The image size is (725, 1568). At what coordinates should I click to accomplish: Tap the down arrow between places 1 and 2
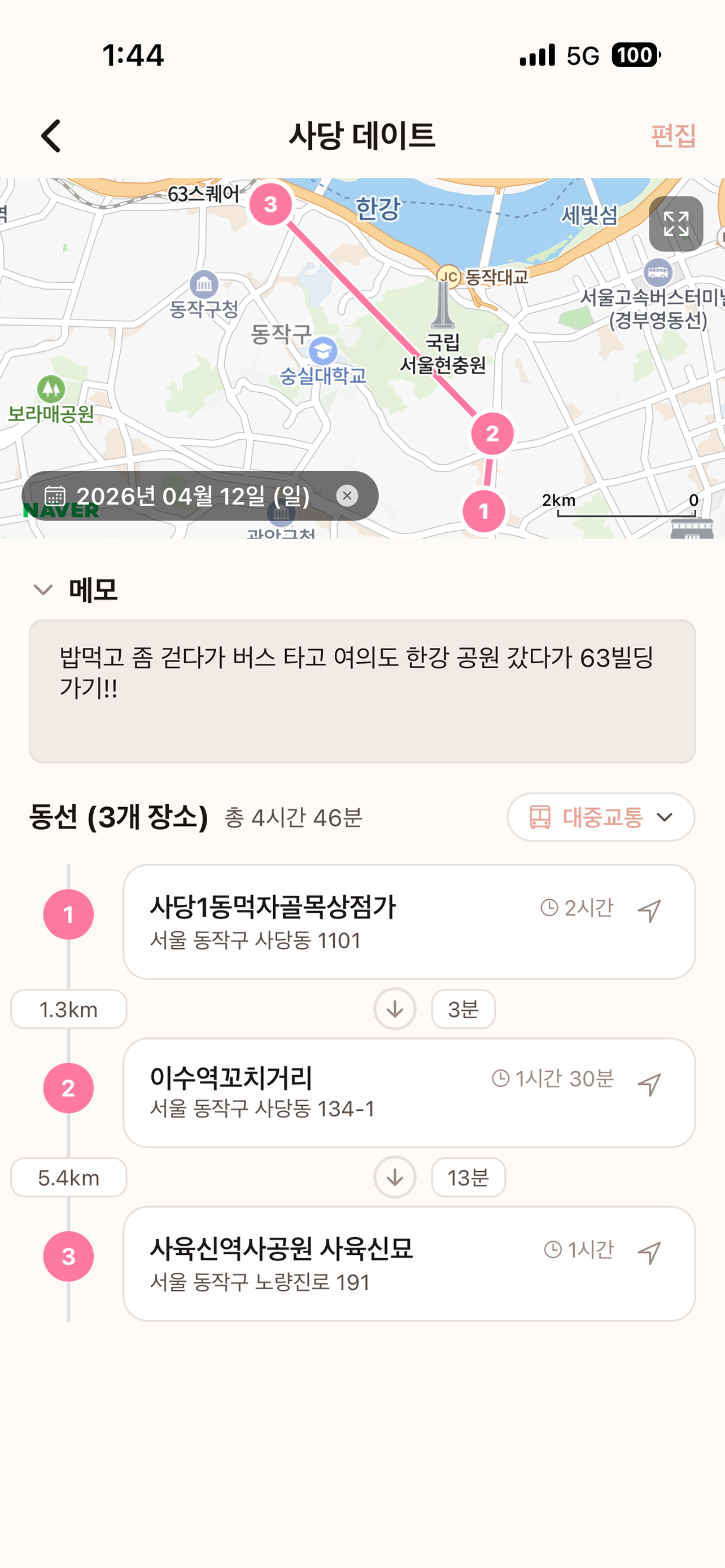tap(395, 1009)
